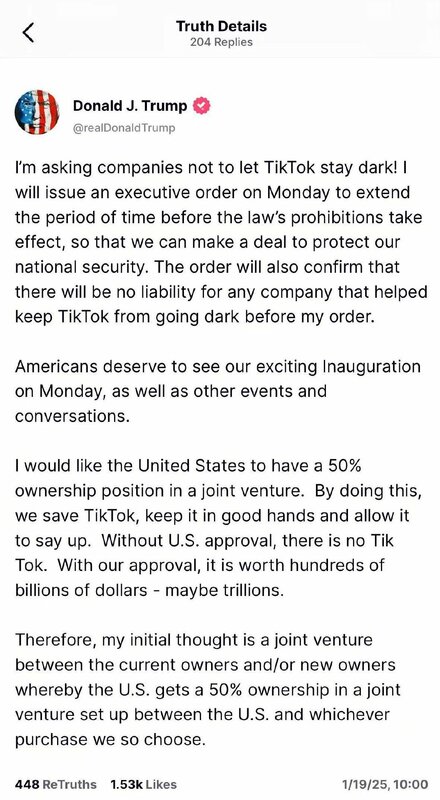440x800 pixels.
Task: Open Donald J. Trump's profile avatar
Action: (37, 112)
